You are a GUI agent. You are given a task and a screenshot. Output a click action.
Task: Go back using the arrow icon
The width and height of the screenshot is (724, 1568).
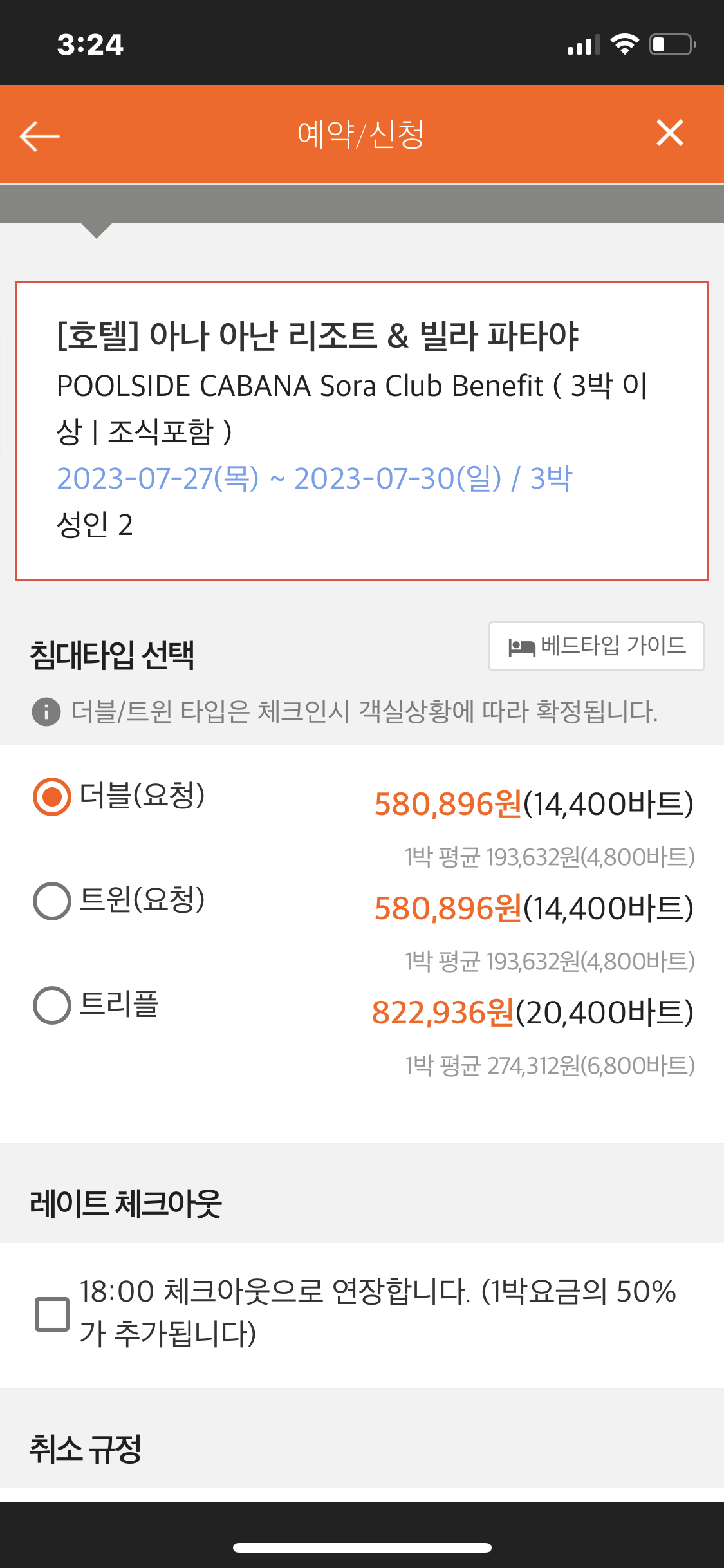(x=39, y=136)
